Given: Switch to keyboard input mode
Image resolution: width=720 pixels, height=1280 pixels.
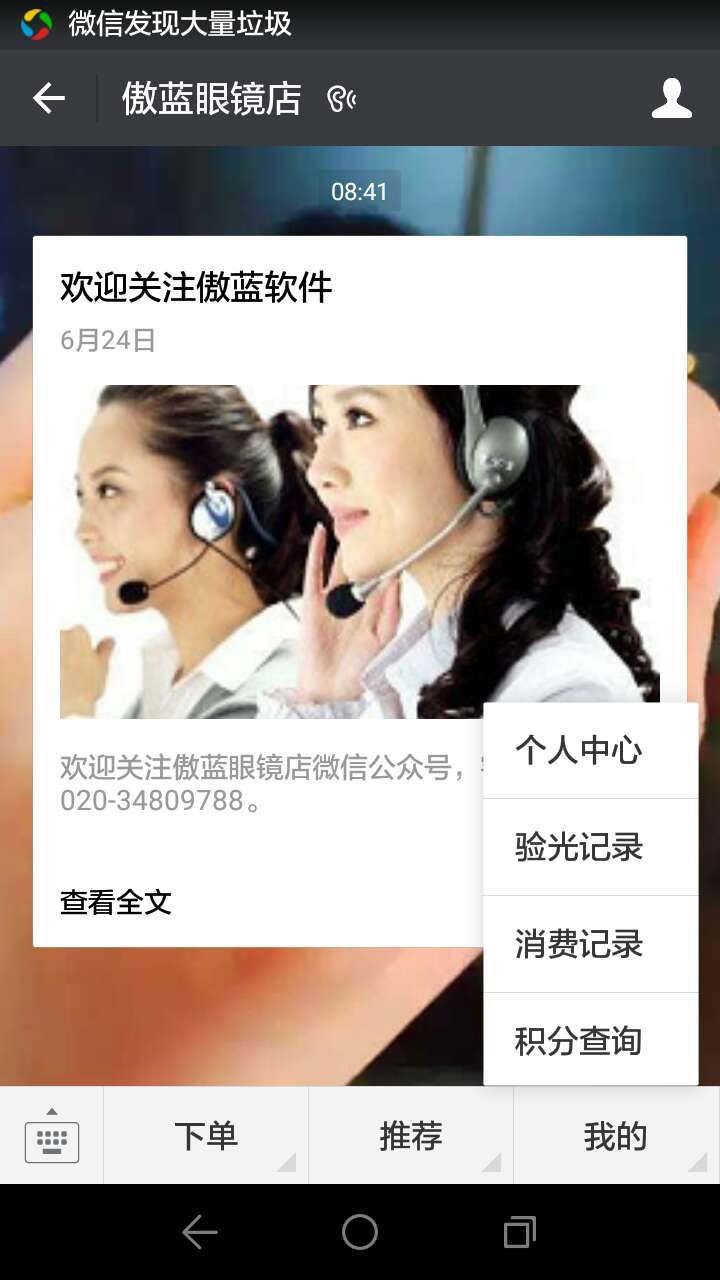Looking at the screenshot, I should [x=51, y=1137].
